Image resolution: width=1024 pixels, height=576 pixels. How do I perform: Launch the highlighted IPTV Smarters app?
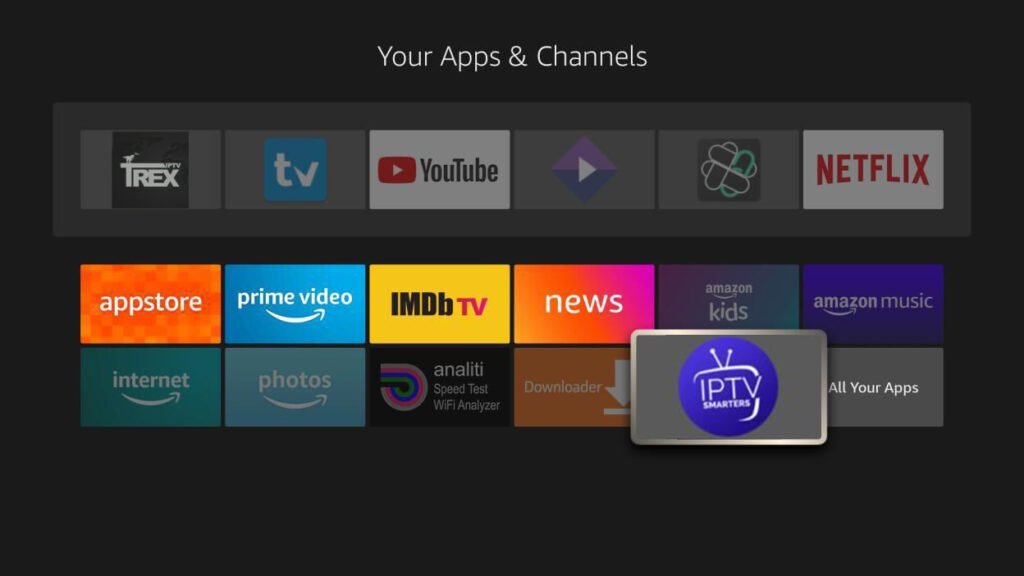728,387
